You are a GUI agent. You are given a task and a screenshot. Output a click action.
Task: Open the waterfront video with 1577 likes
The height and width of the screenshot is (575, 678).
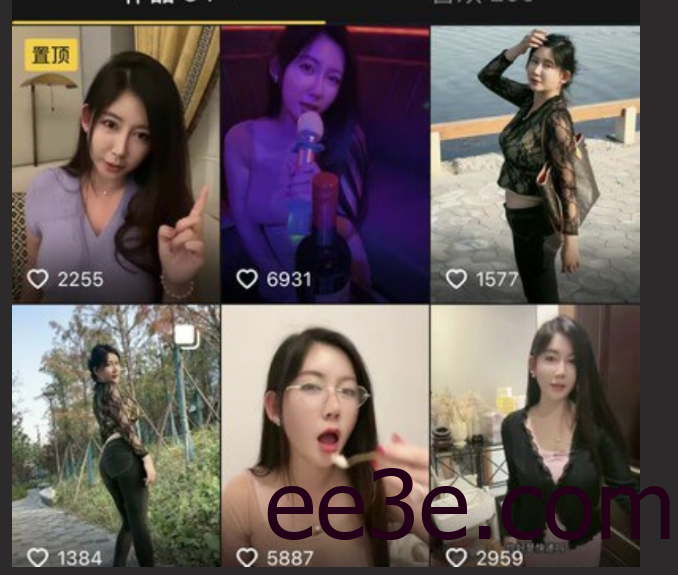pyautogui.click(x=534, y=165)
